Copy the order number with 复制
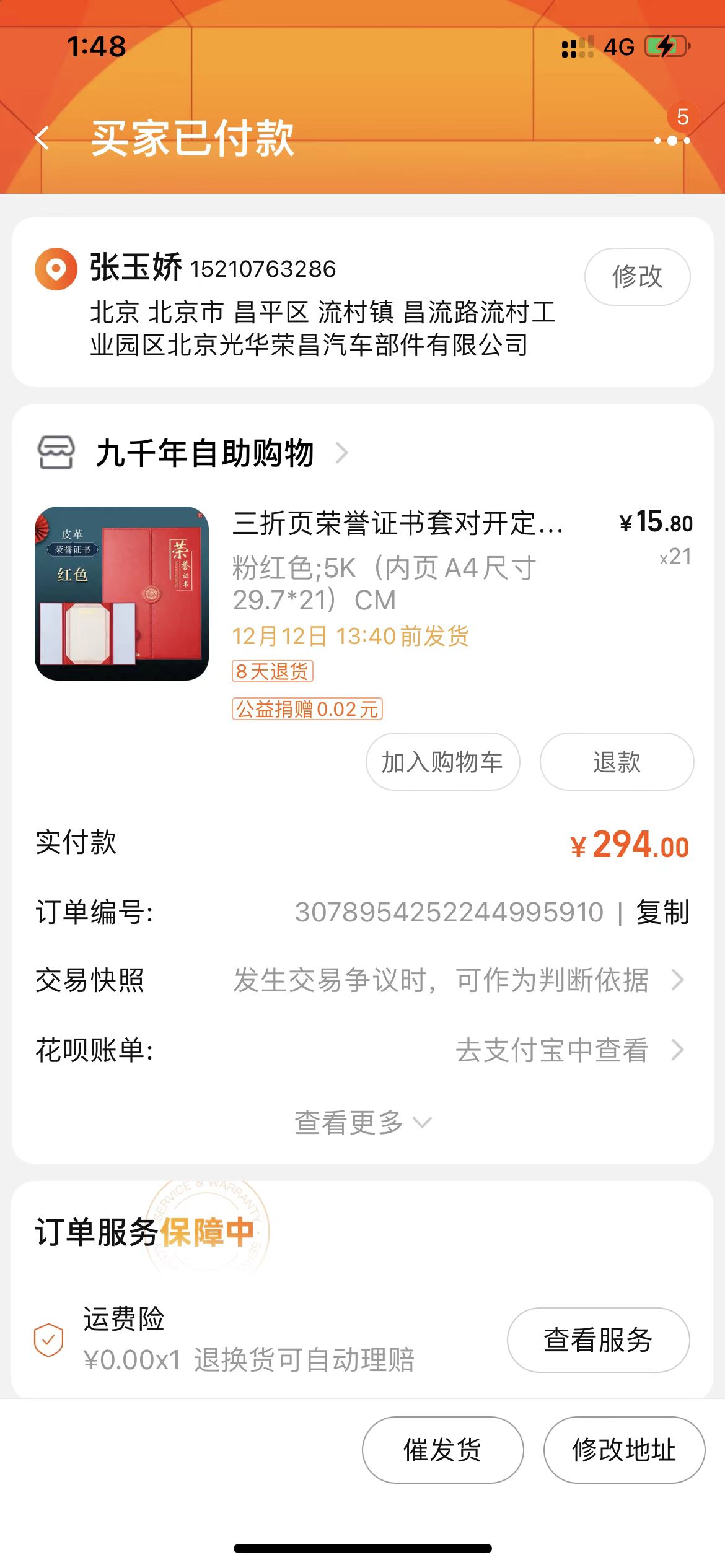725x1568 pixels. (662, 912)
